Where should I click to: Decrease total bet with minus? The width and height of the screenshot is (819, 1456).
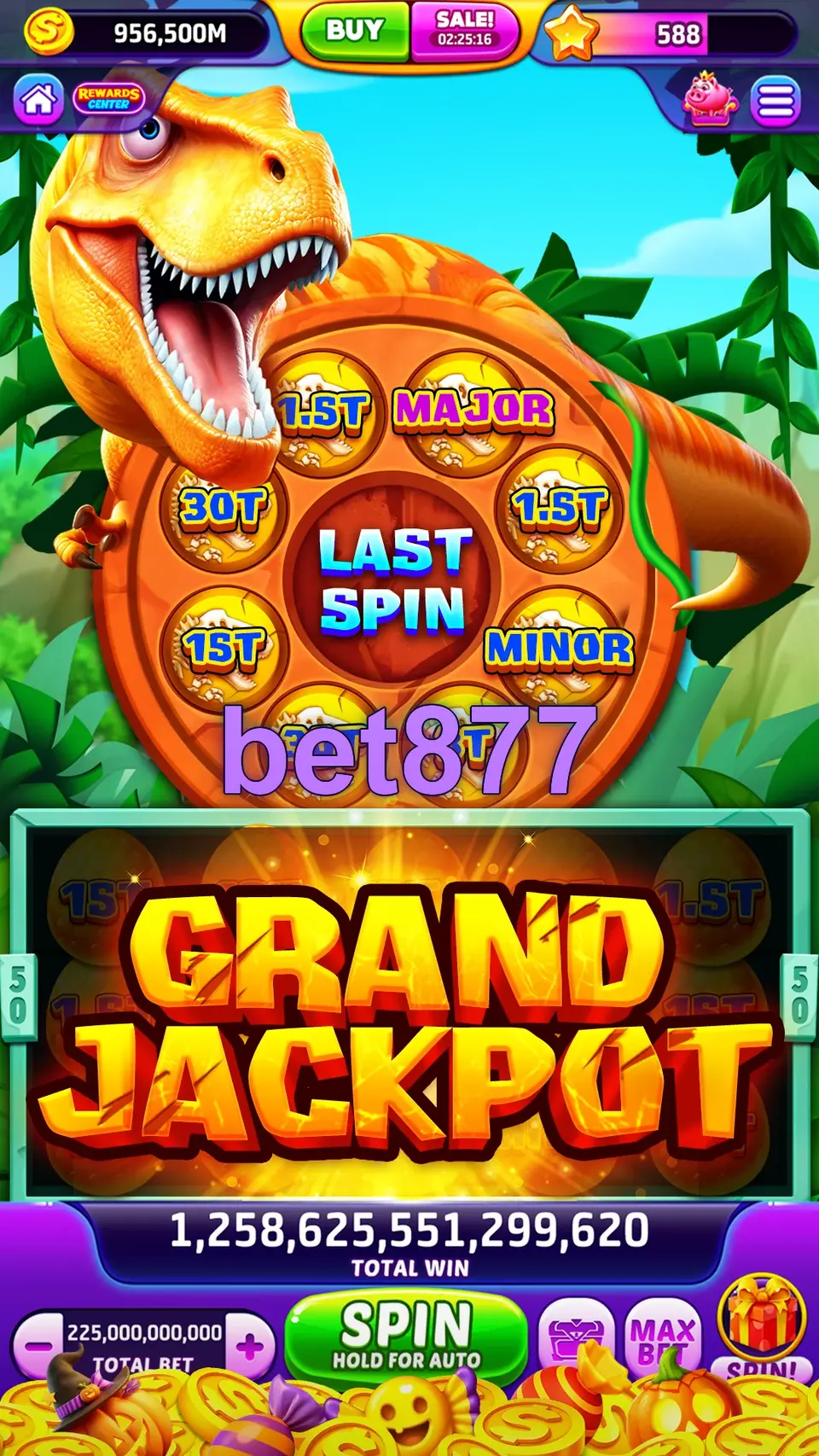coord(38,1348)
